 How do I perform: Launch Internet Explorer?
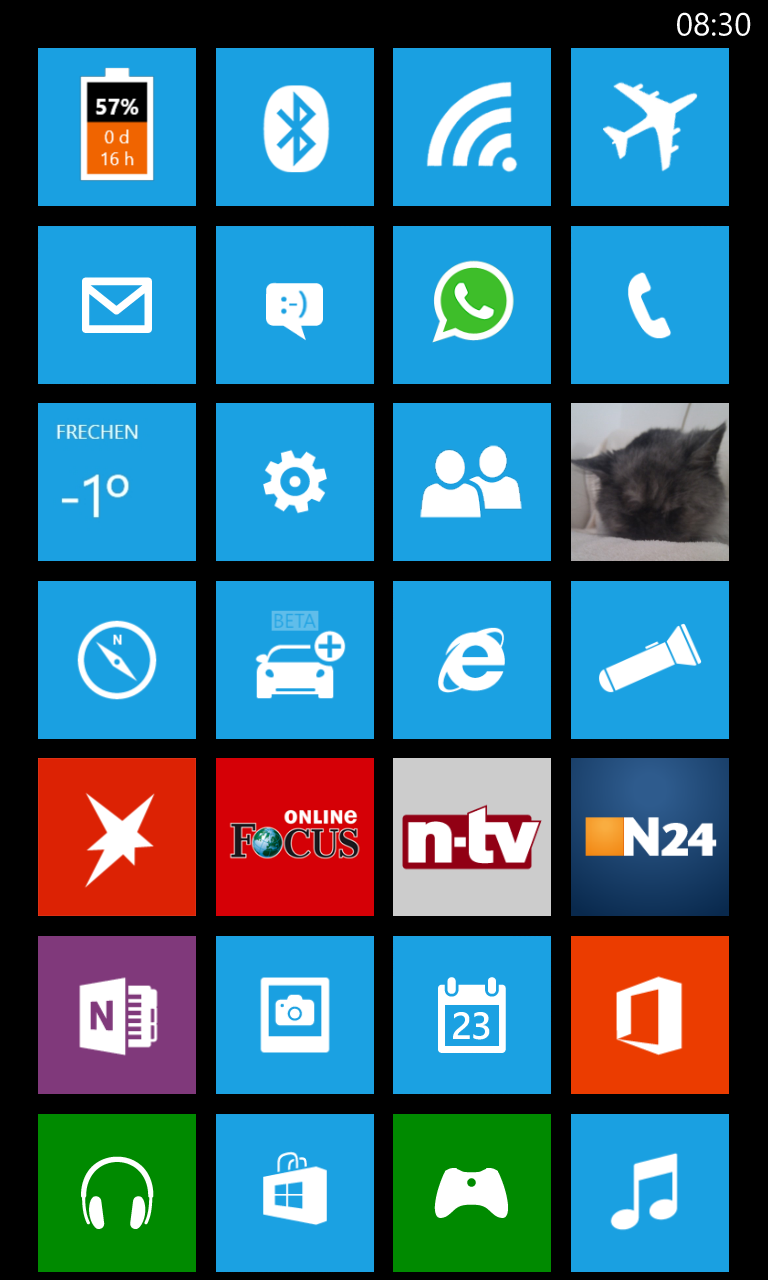(472, 660)
